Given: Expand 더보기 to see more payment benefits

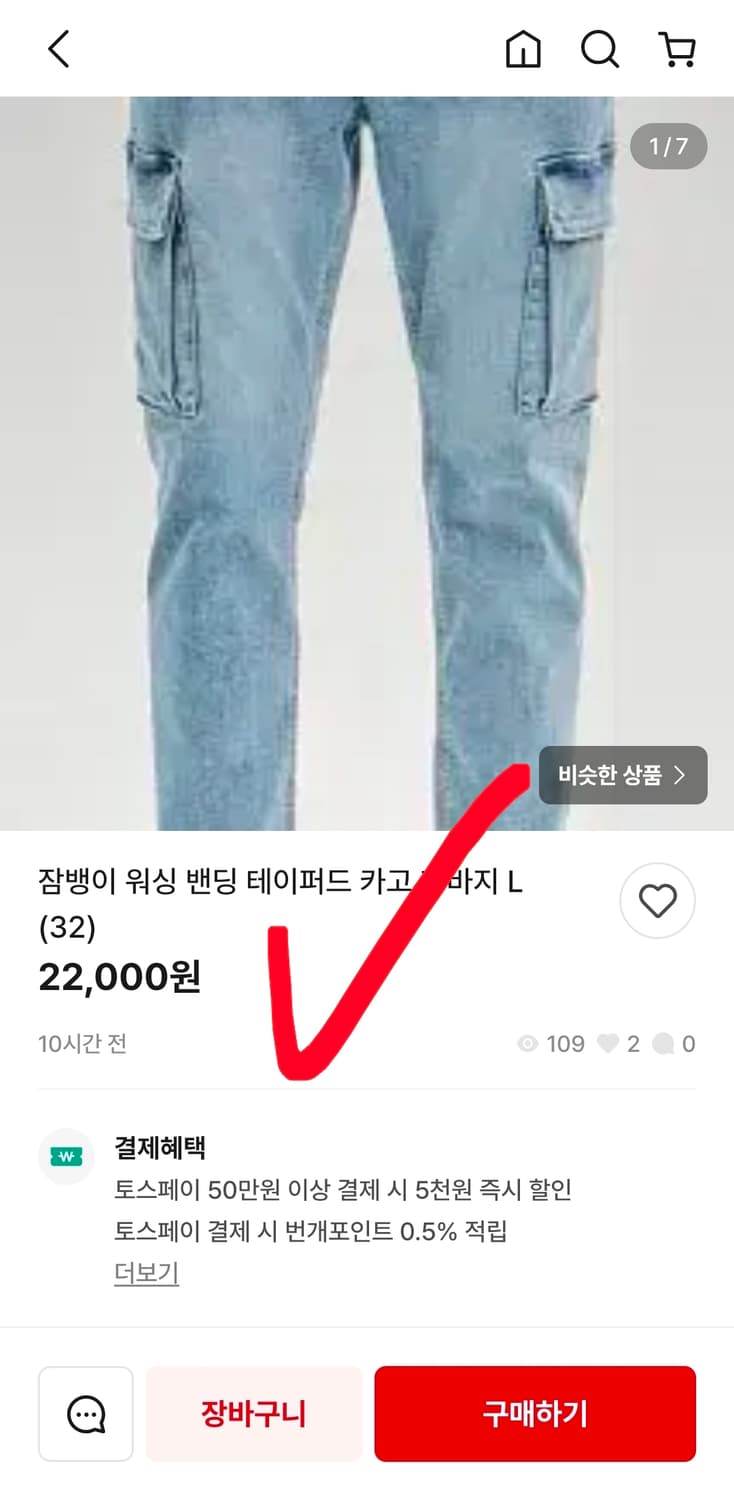Looking at the screenshot, I should (x=146, y=1273).
